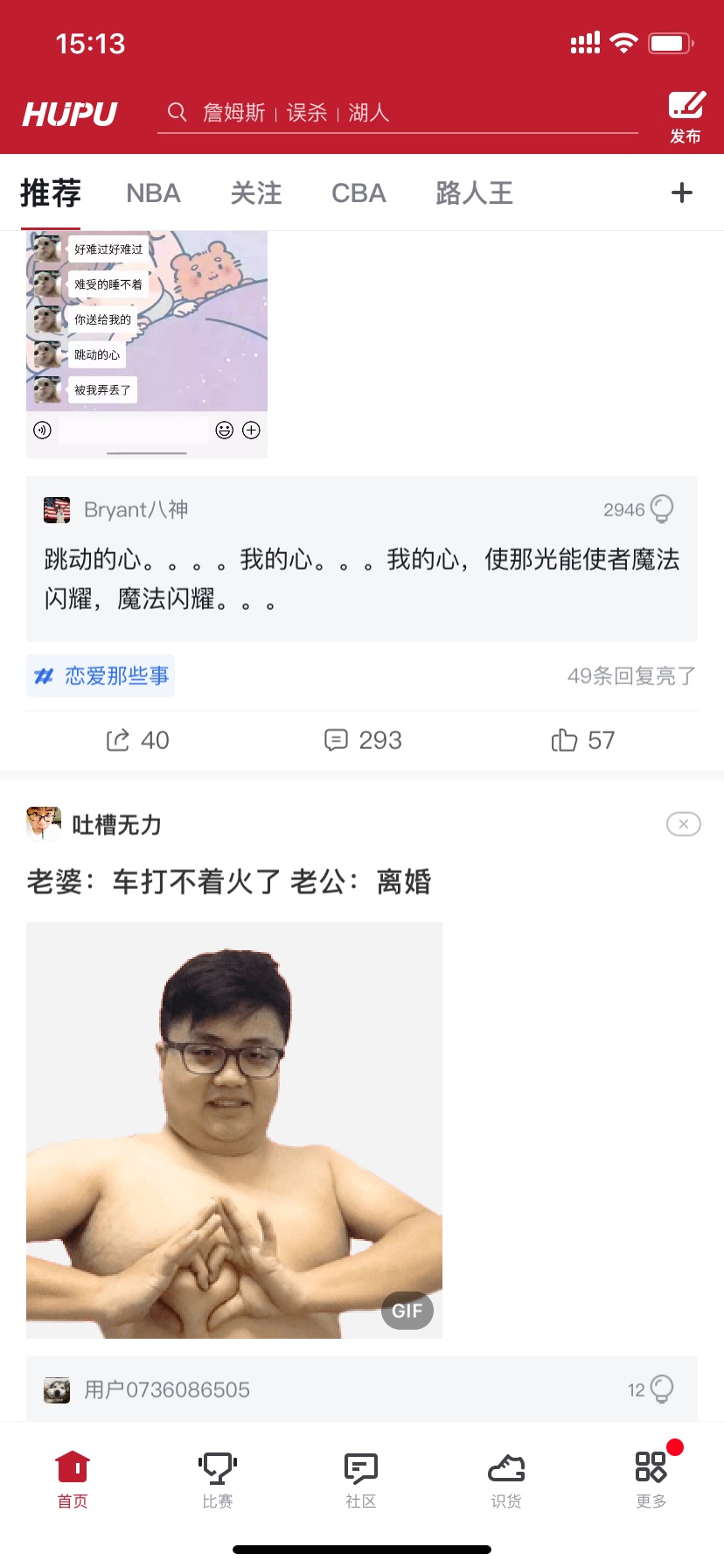Switch to the NBA tab
Image resolution: width=724 pixels, height=1568 pixels.
click(x=153, y=192)
